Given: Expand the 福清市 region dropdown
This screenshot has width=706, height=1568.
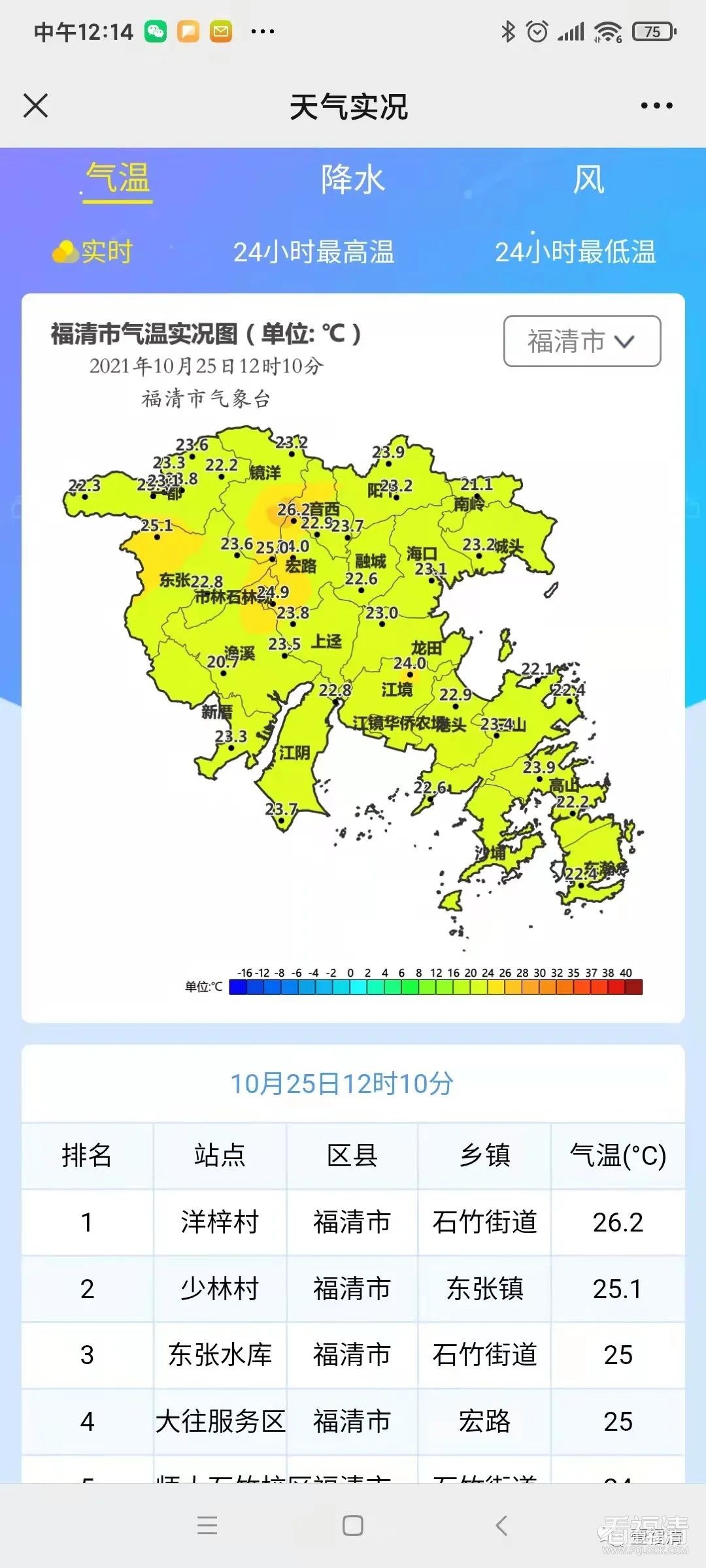Looking at the screenshot, I should 582,341.
